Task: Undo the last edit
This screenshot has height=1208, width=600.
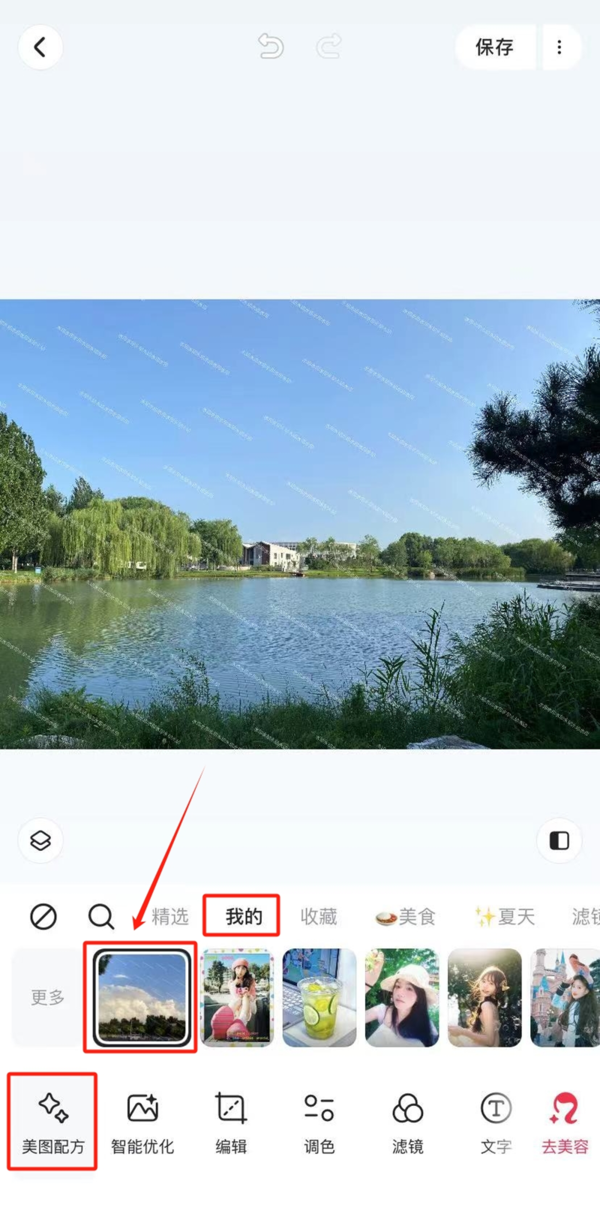Action: click(270, 47)
